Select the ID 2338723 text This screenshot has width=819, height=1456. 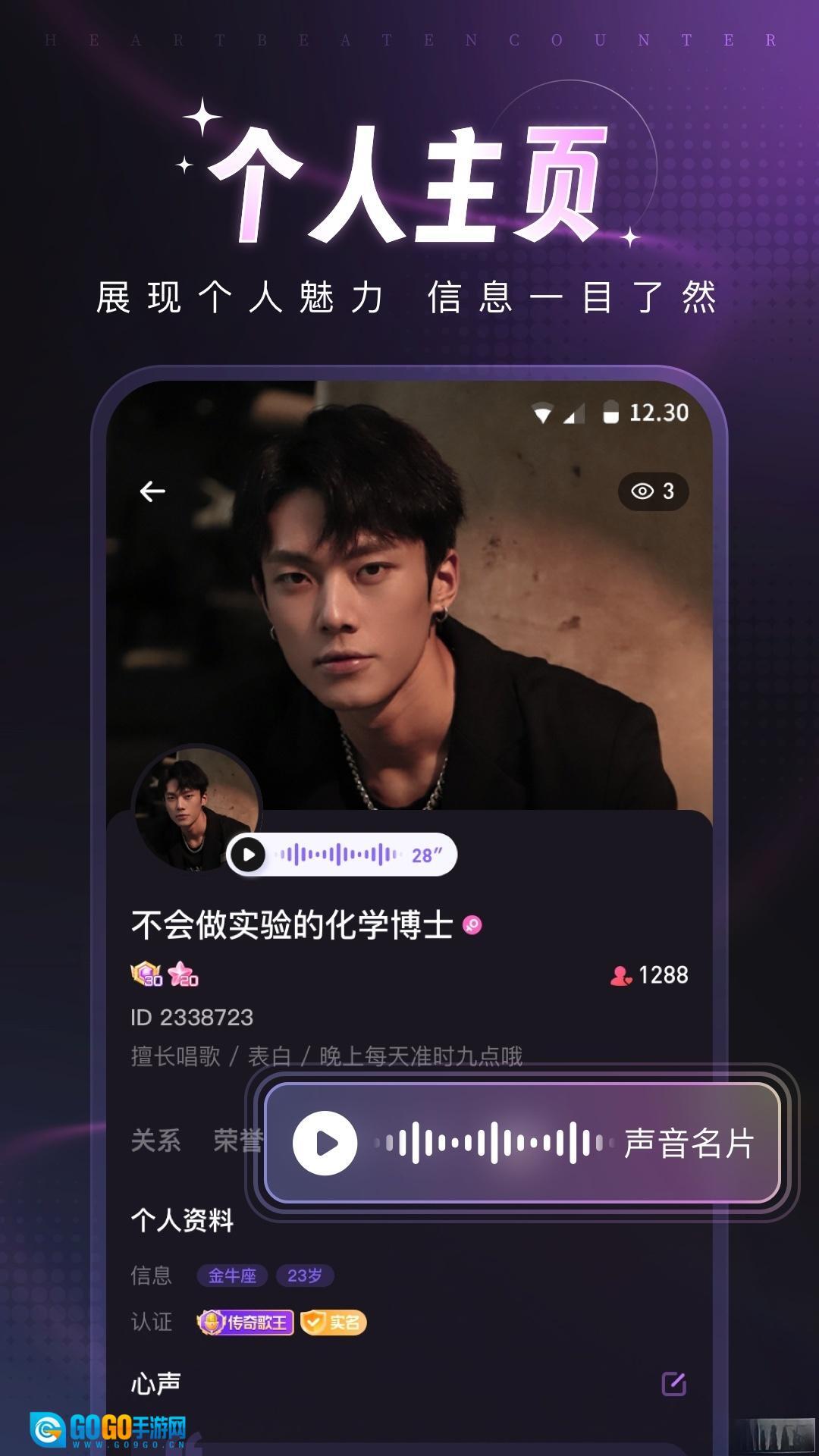point(190,1018)
